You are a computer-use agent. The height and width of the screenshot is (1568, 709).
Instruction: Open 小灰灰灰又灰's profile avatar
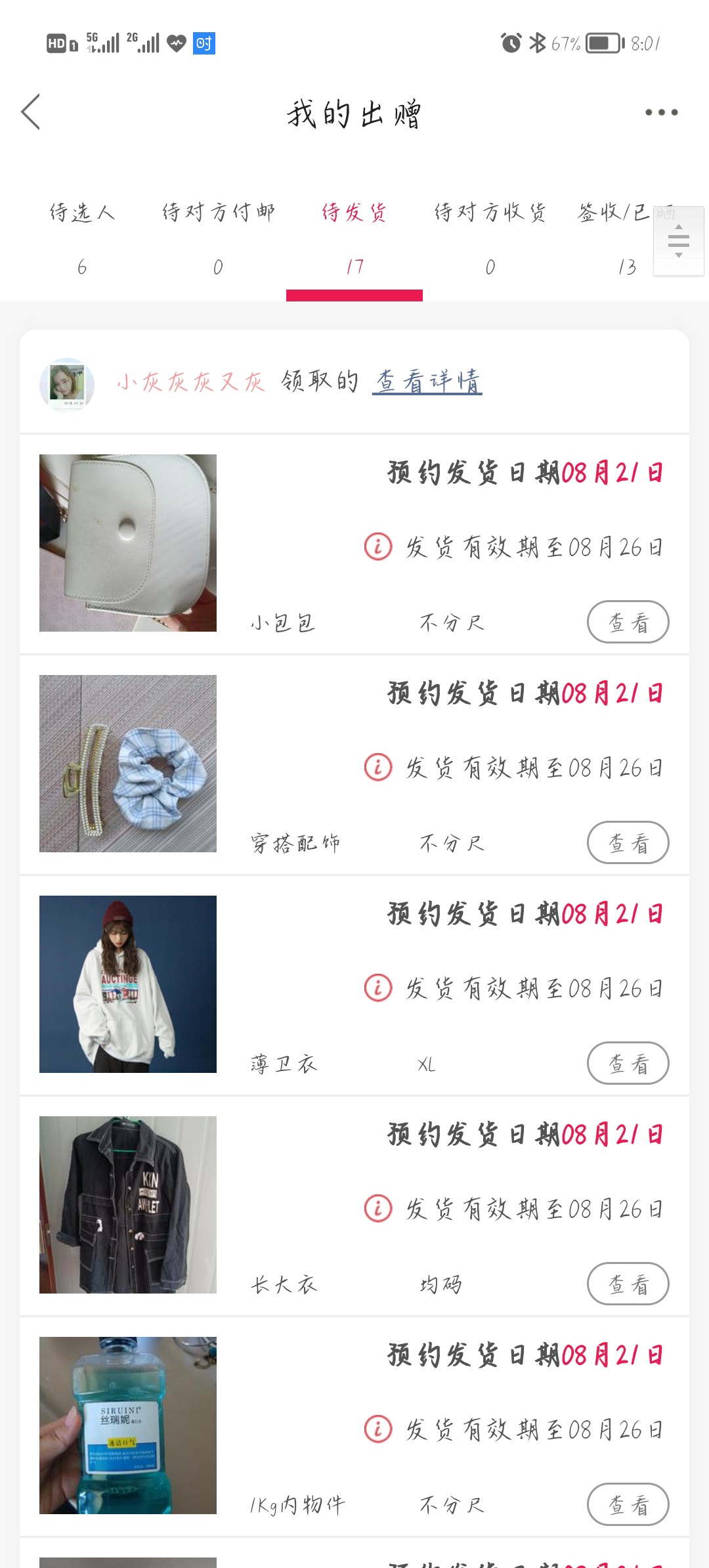(66, 385)
